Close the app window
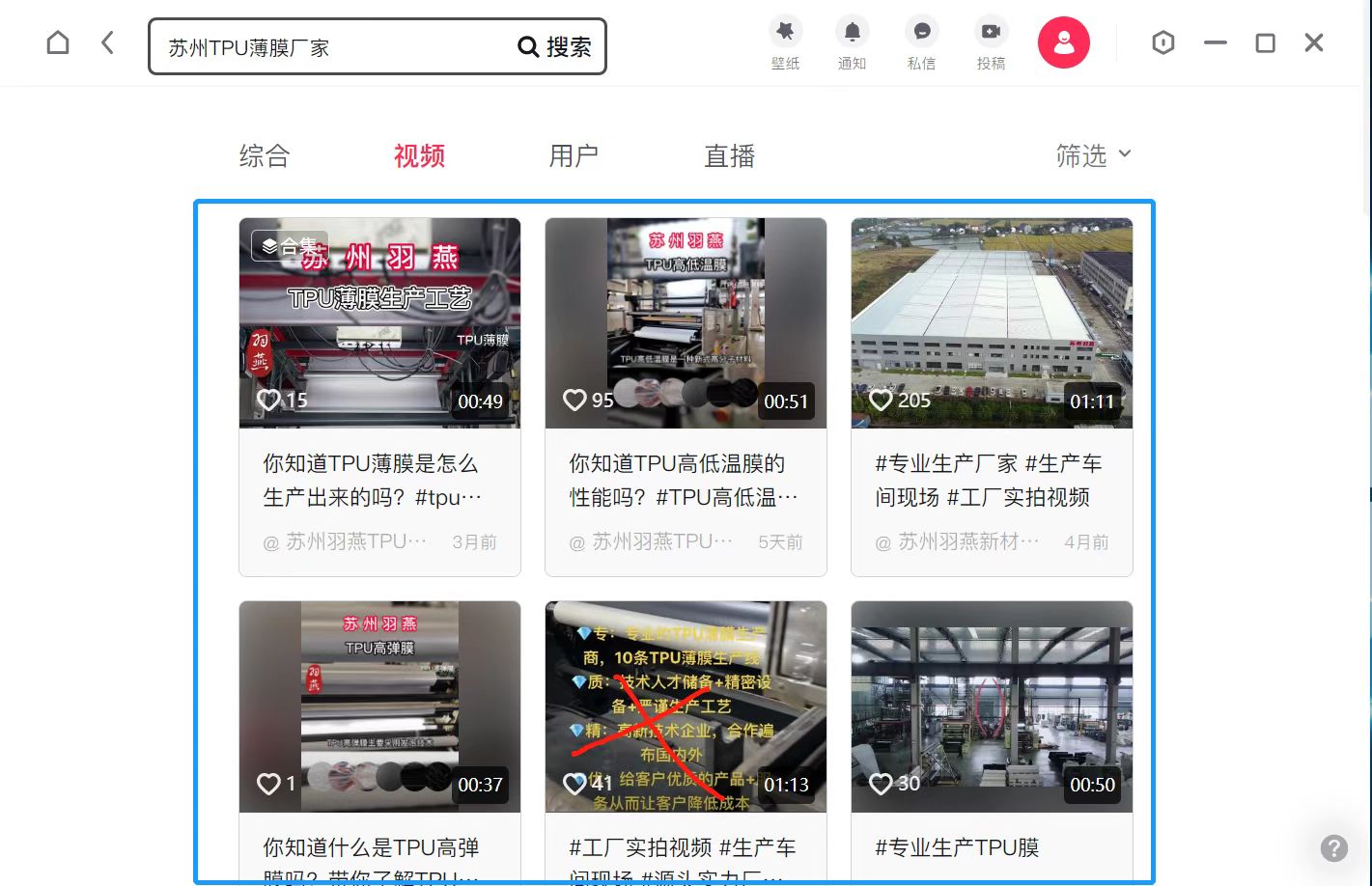1372x886 pixels. click(x=1314, y=42)
